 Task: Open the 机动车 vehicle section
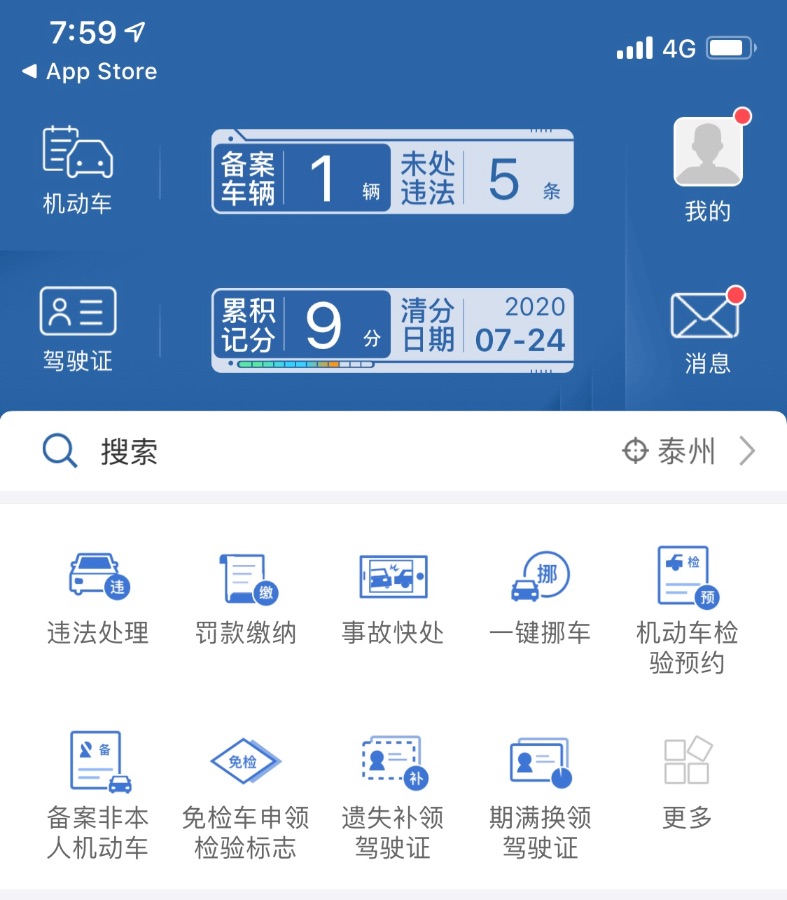click(x=77, y=170)
